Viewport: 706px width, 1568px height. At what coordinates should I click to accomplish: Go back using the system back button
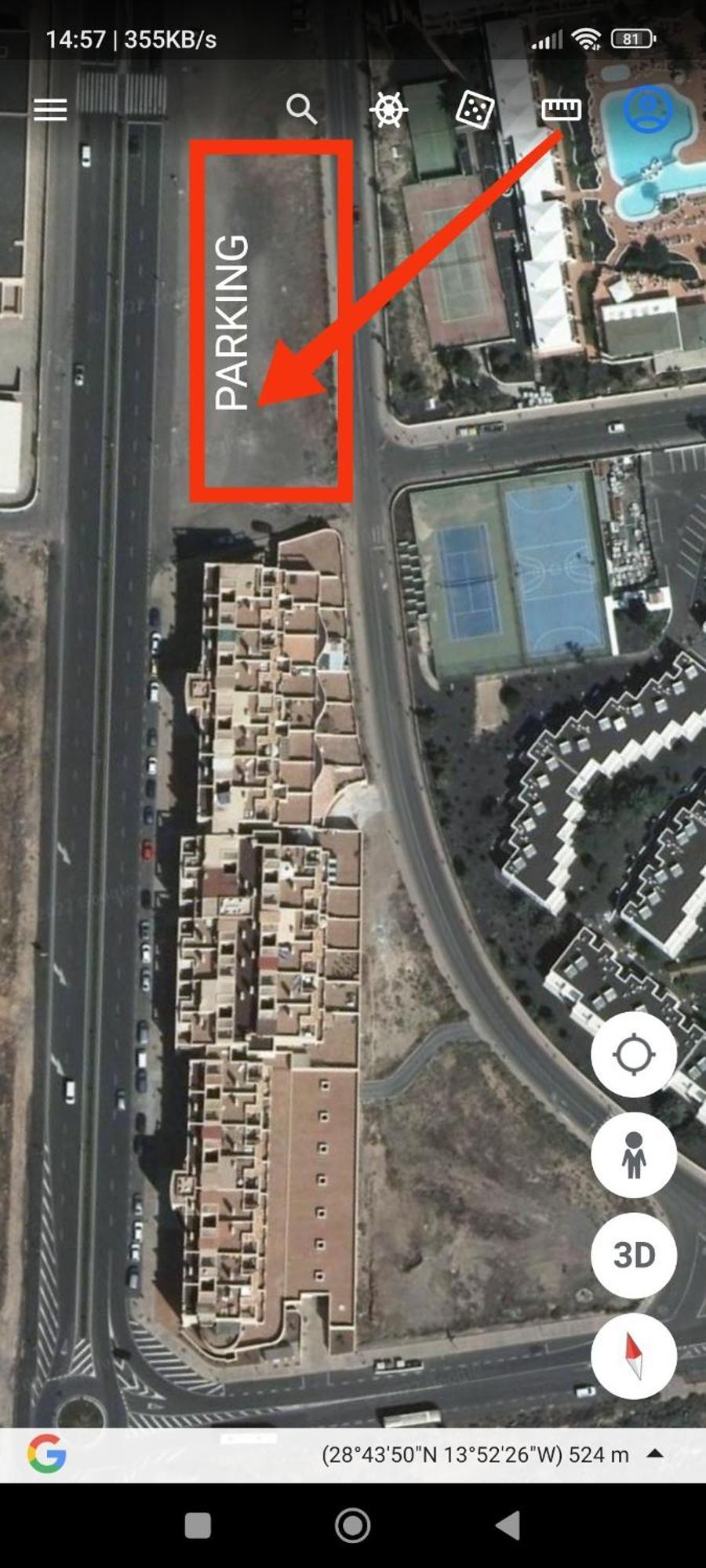(508, 1526)
